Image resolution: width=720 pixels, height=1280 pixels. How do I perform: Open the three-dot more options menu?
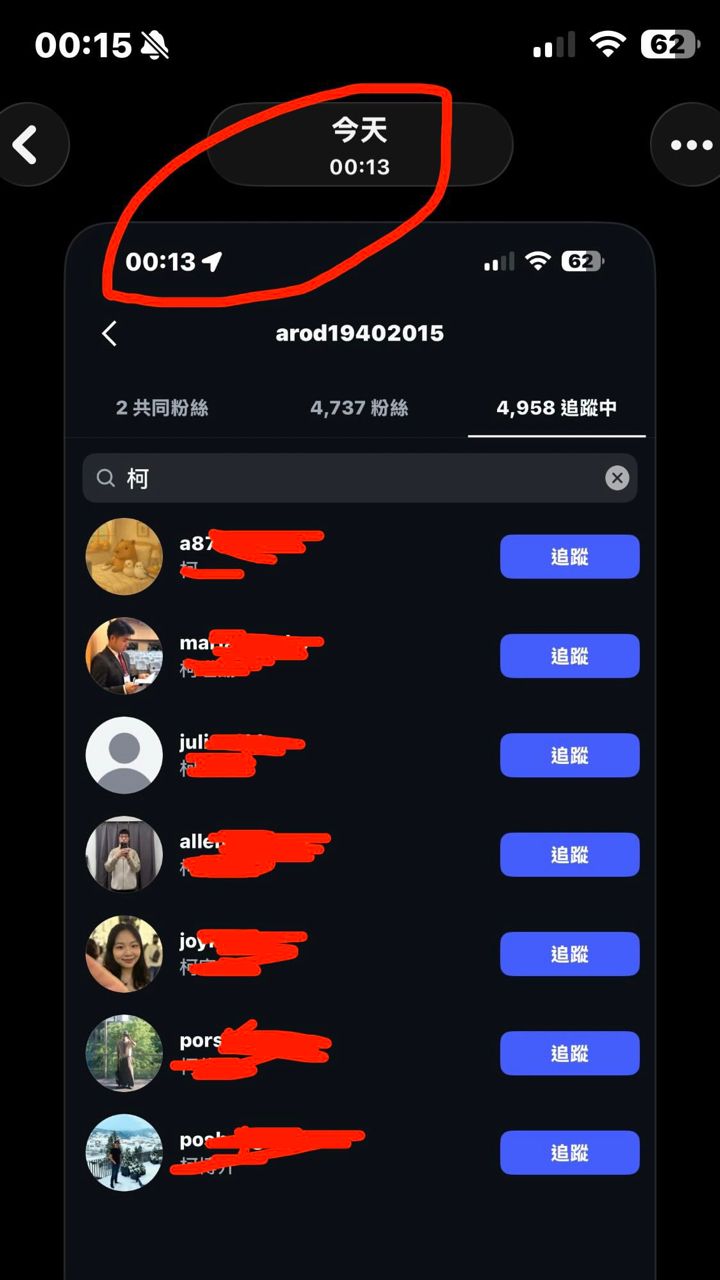(690, 145)
